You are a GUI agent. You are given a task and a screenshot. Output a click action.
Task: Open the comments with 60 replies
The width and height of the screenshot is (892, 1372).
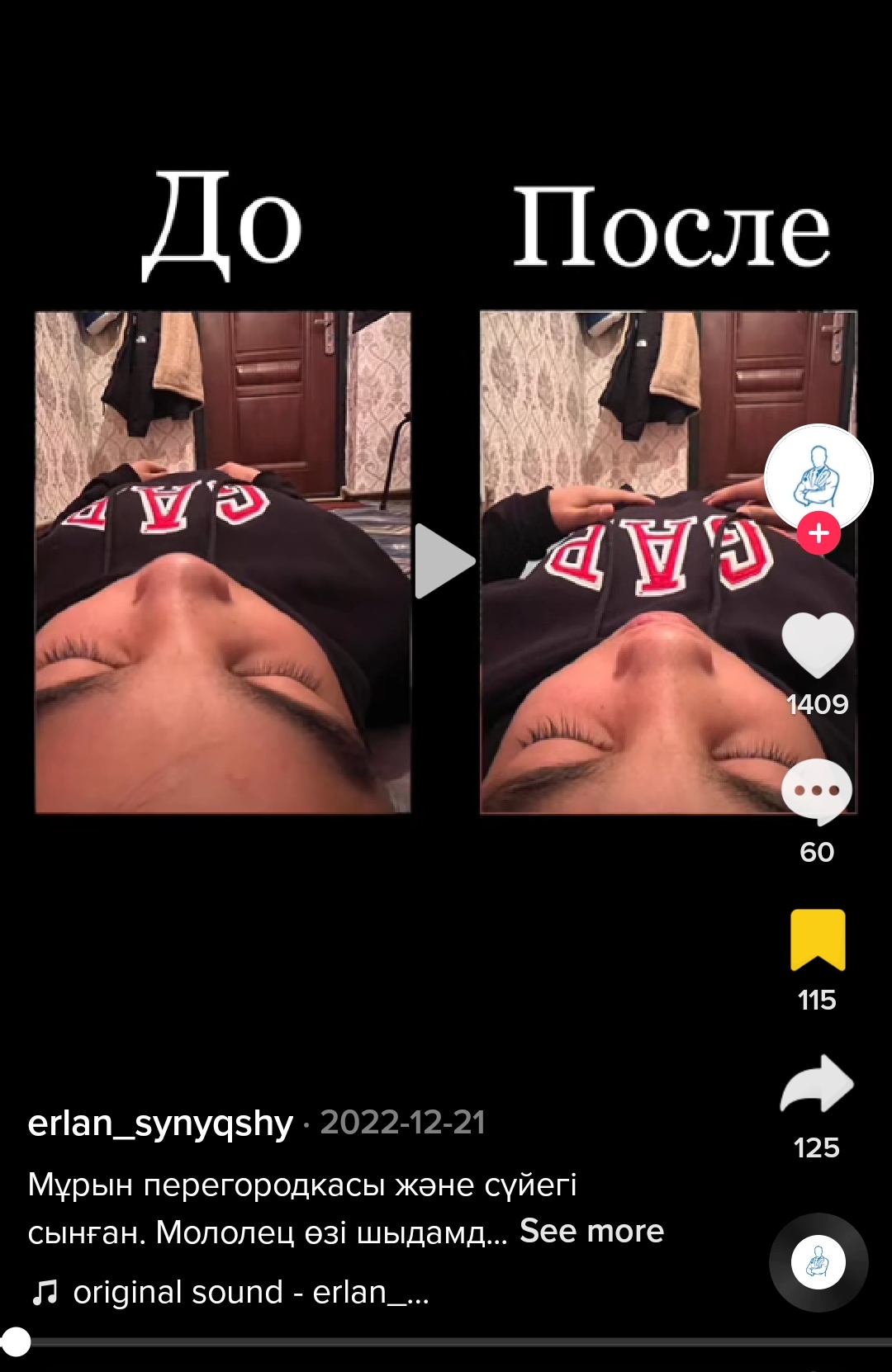[x=817, y=791]
